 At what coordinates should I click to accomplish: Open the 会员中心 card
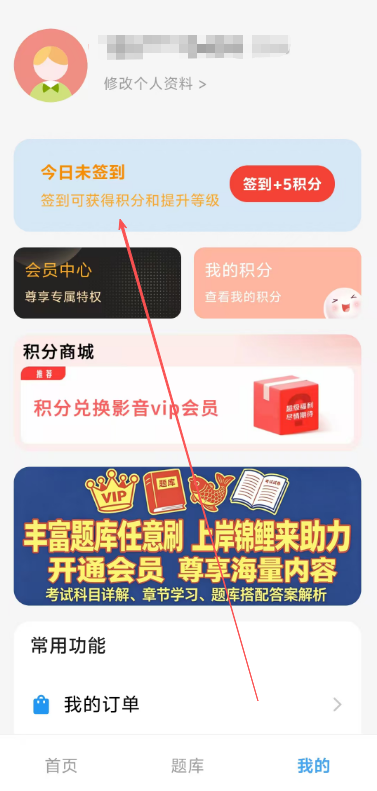pos(97,282)
